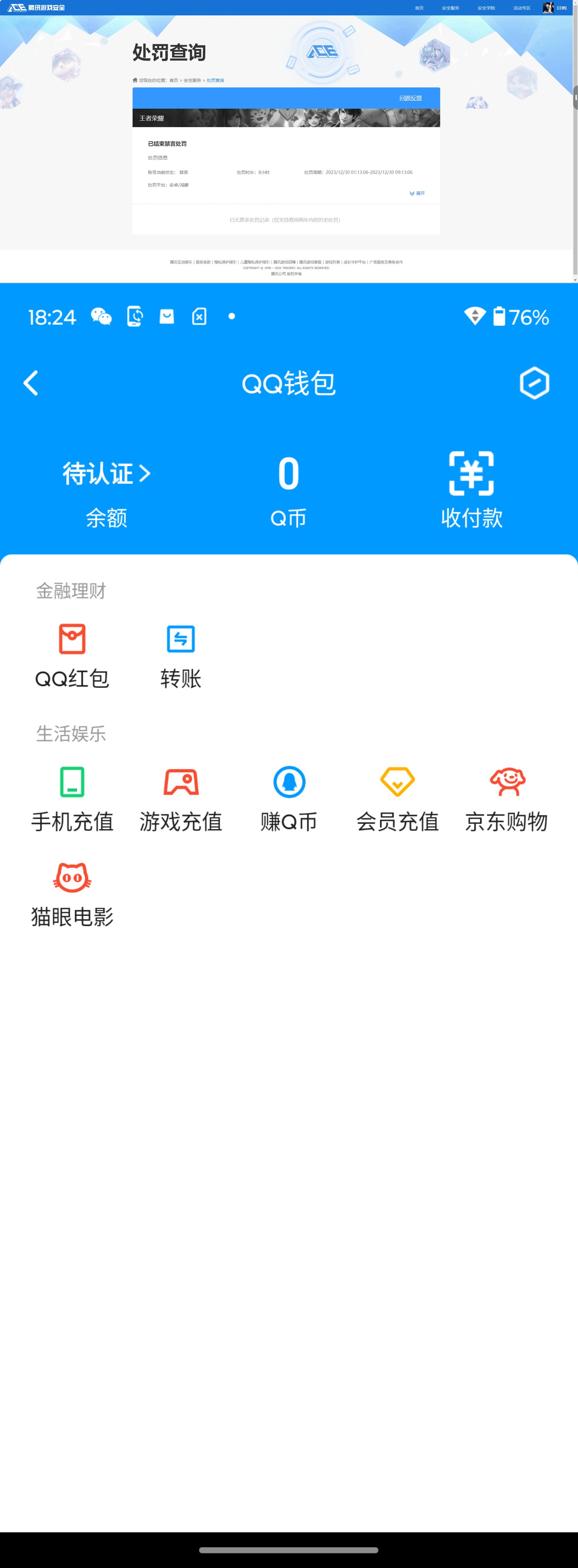Click the 问题反馈 feedback link

tap(411, 97)
